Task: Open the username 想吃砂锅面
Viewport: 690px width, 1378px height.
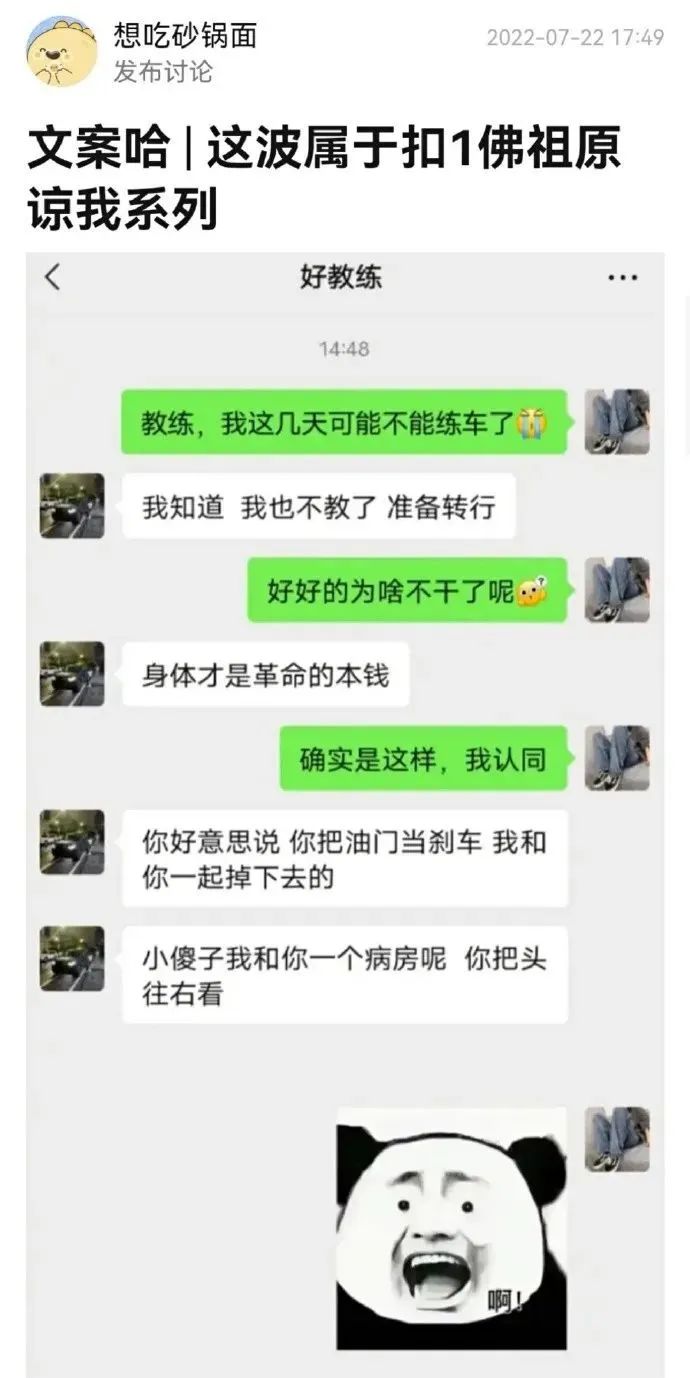Action: tap(185, 36)
